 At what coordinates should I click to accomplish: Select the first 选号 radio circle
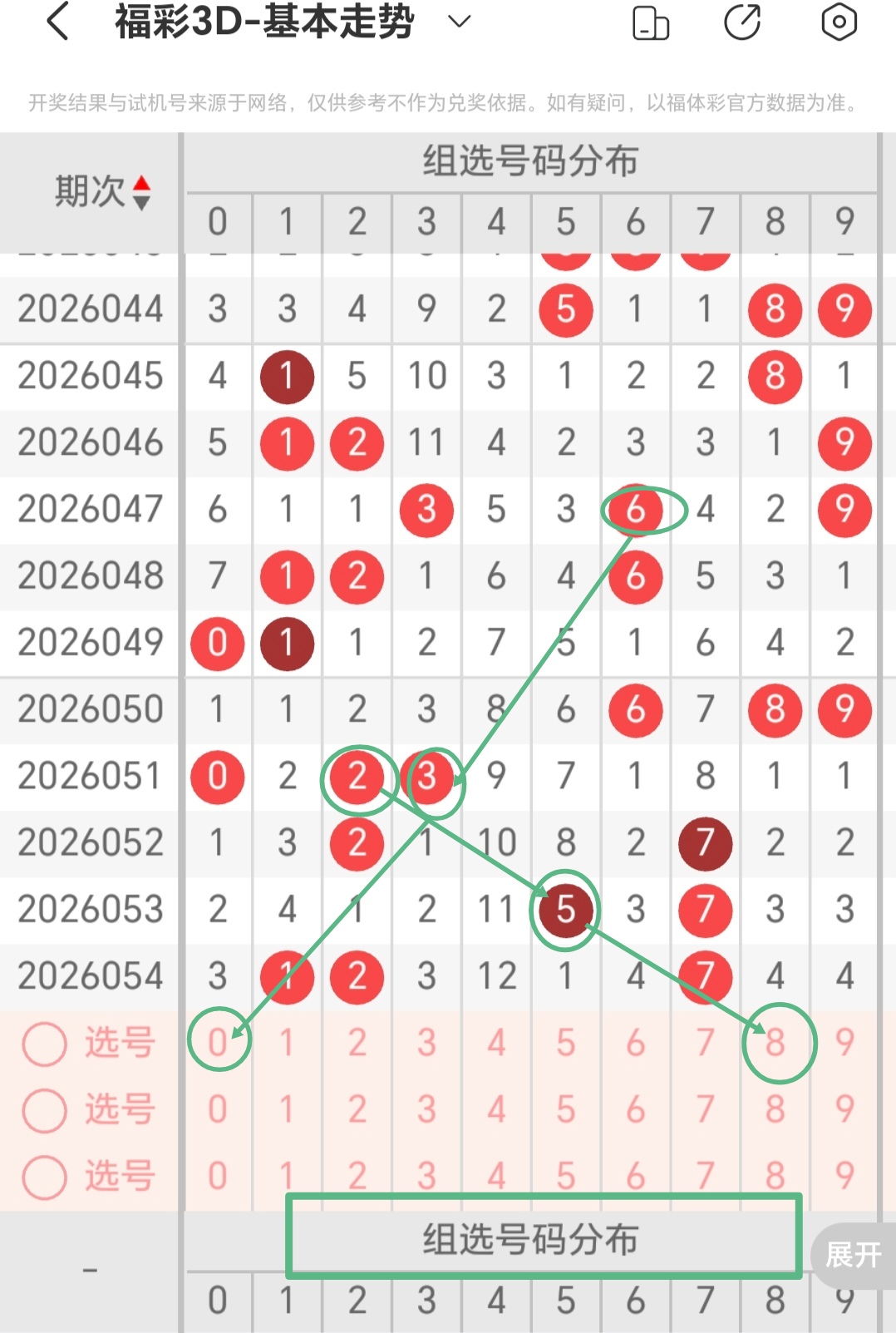43,1043
